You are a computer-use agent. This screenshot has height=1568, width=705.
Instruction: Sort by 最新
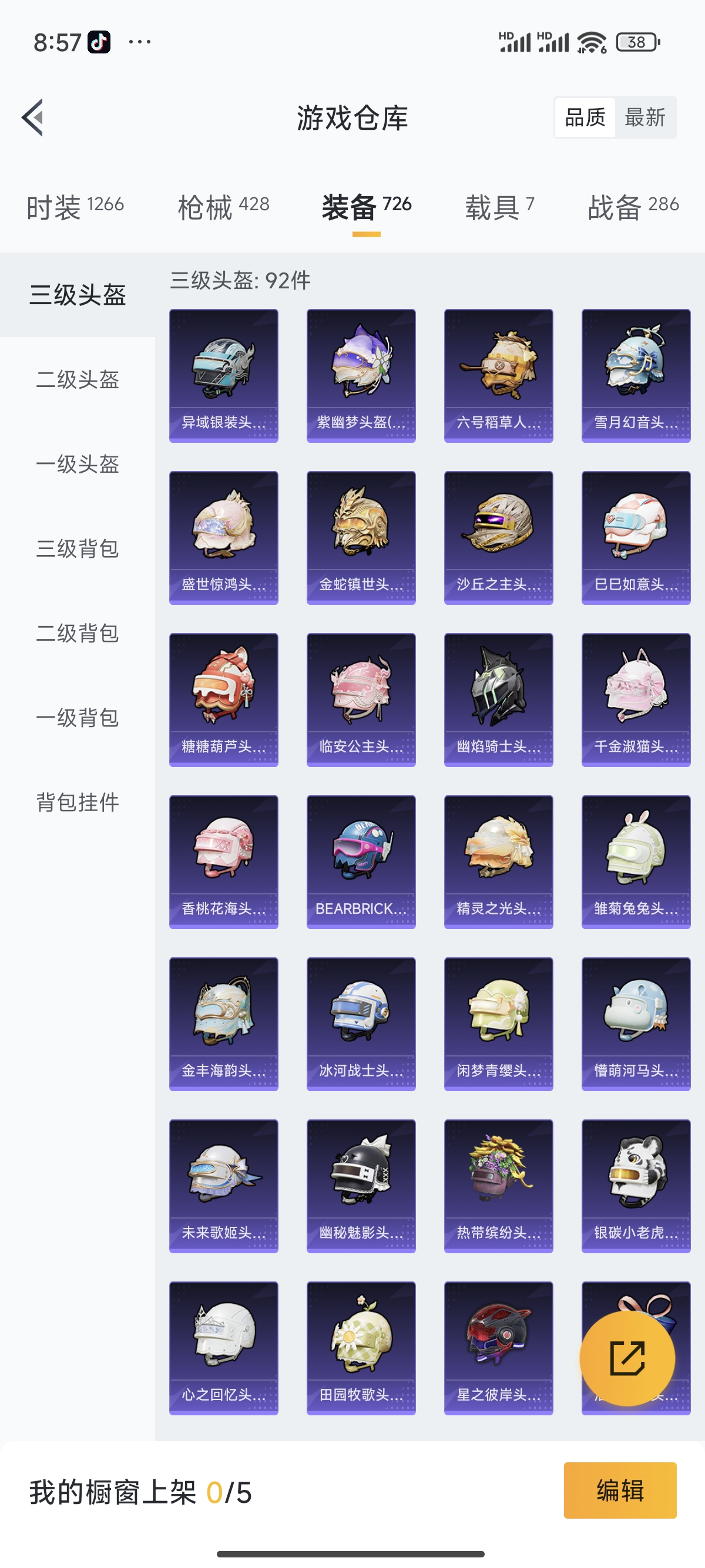coord(645,117)
